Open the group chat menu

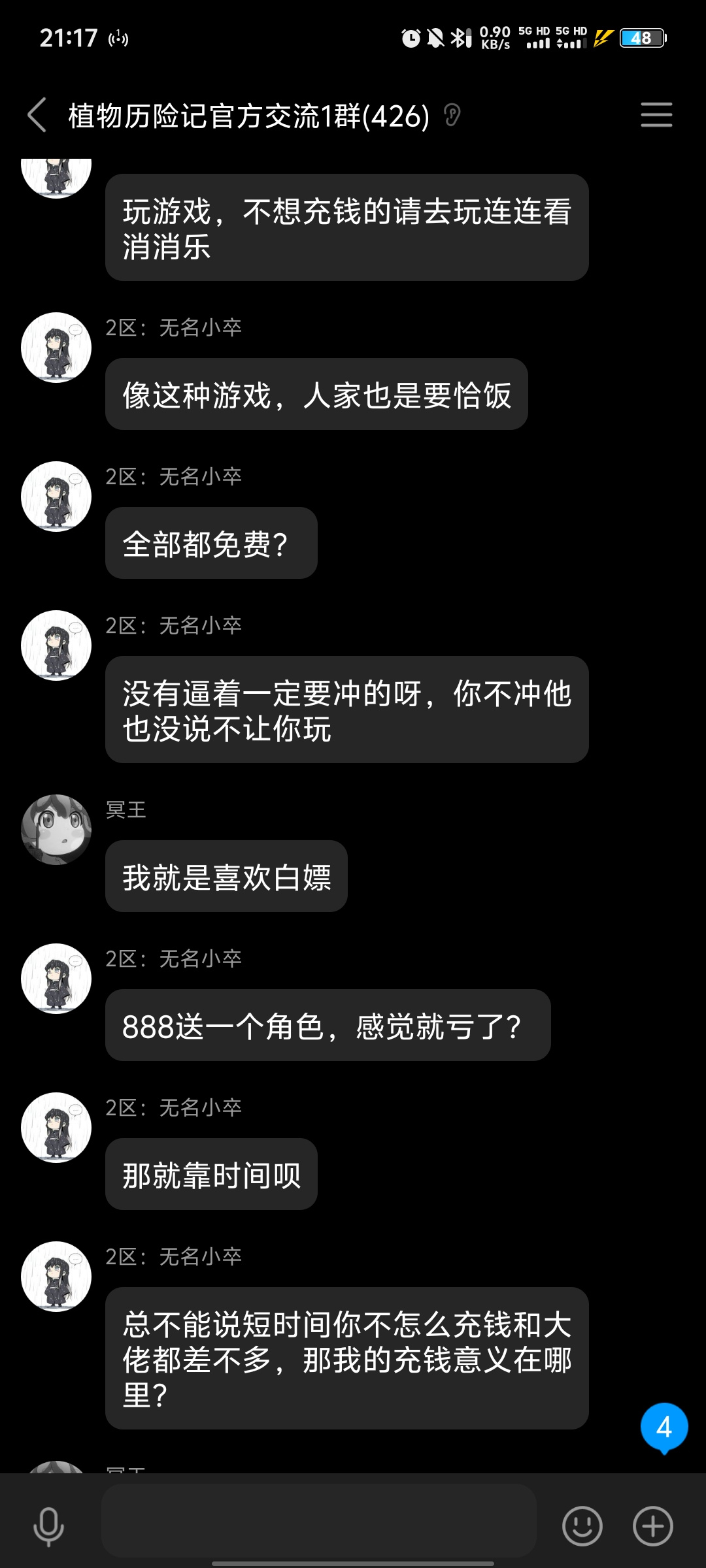pyautogui.click(x=656, y=115)
